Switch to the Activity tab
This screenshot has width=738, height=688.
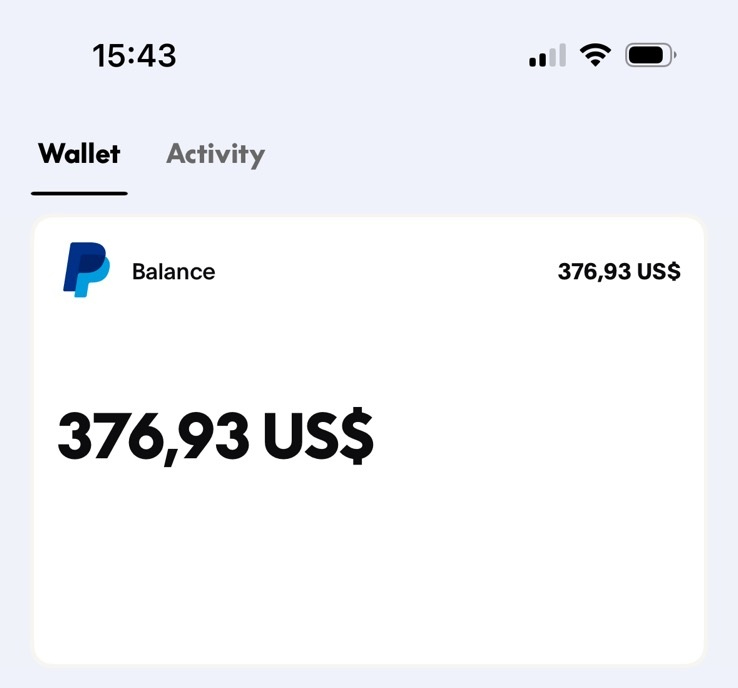pos(215,154)
